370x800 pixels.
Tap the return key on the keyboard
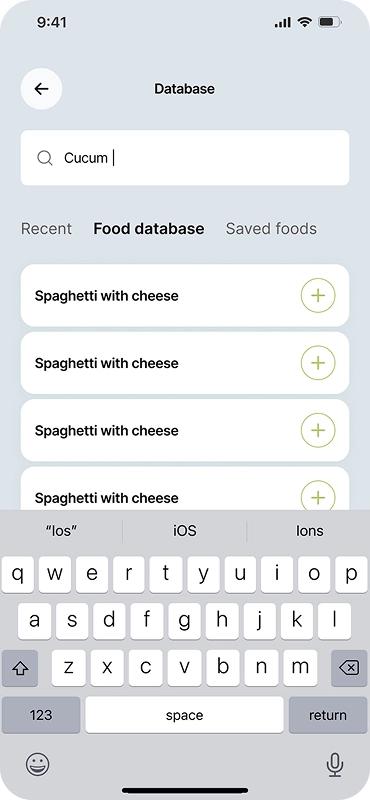click(x=328, y=715)
